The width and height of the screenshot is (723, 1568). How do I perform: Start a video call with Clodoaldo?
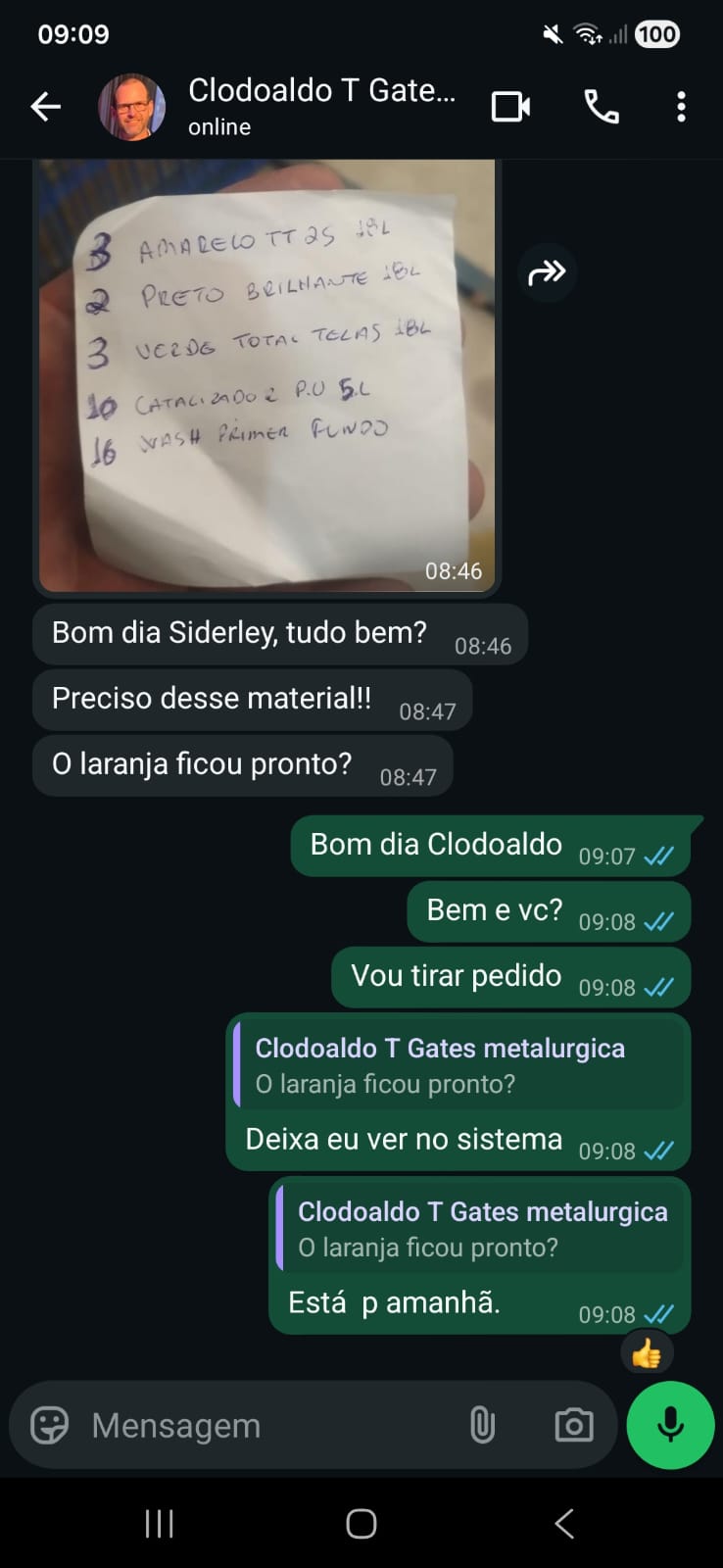click(x=510, y=107)
